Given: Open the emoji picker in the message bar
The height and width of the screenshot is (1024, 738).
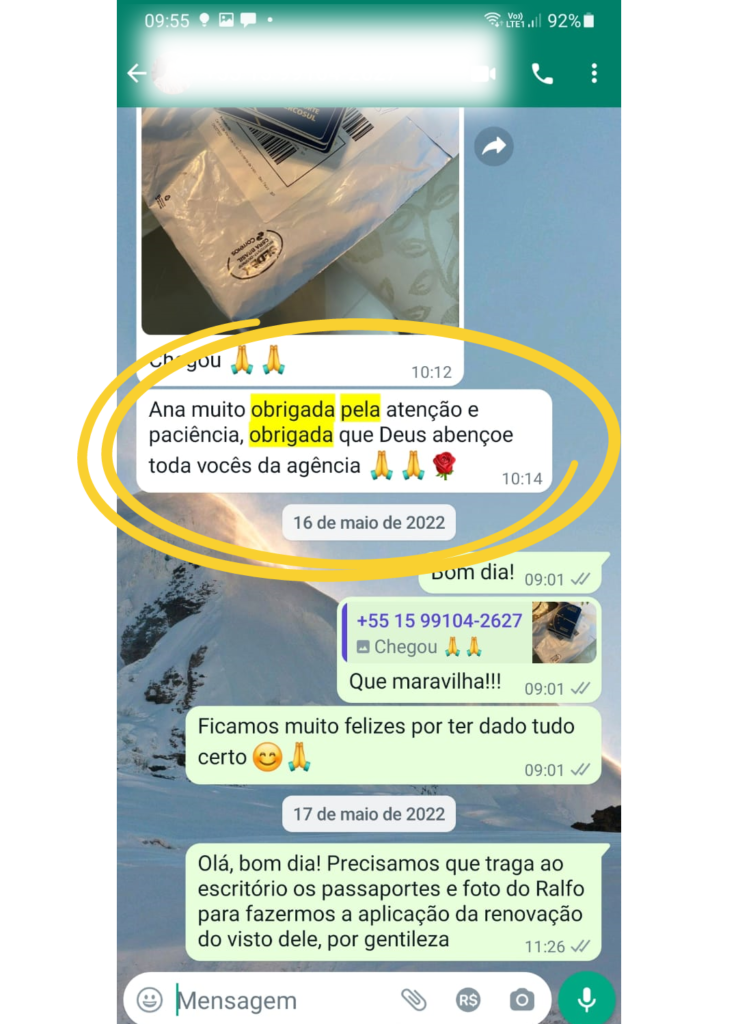Looking at the screenshot, I should click(x=150, y=999).
